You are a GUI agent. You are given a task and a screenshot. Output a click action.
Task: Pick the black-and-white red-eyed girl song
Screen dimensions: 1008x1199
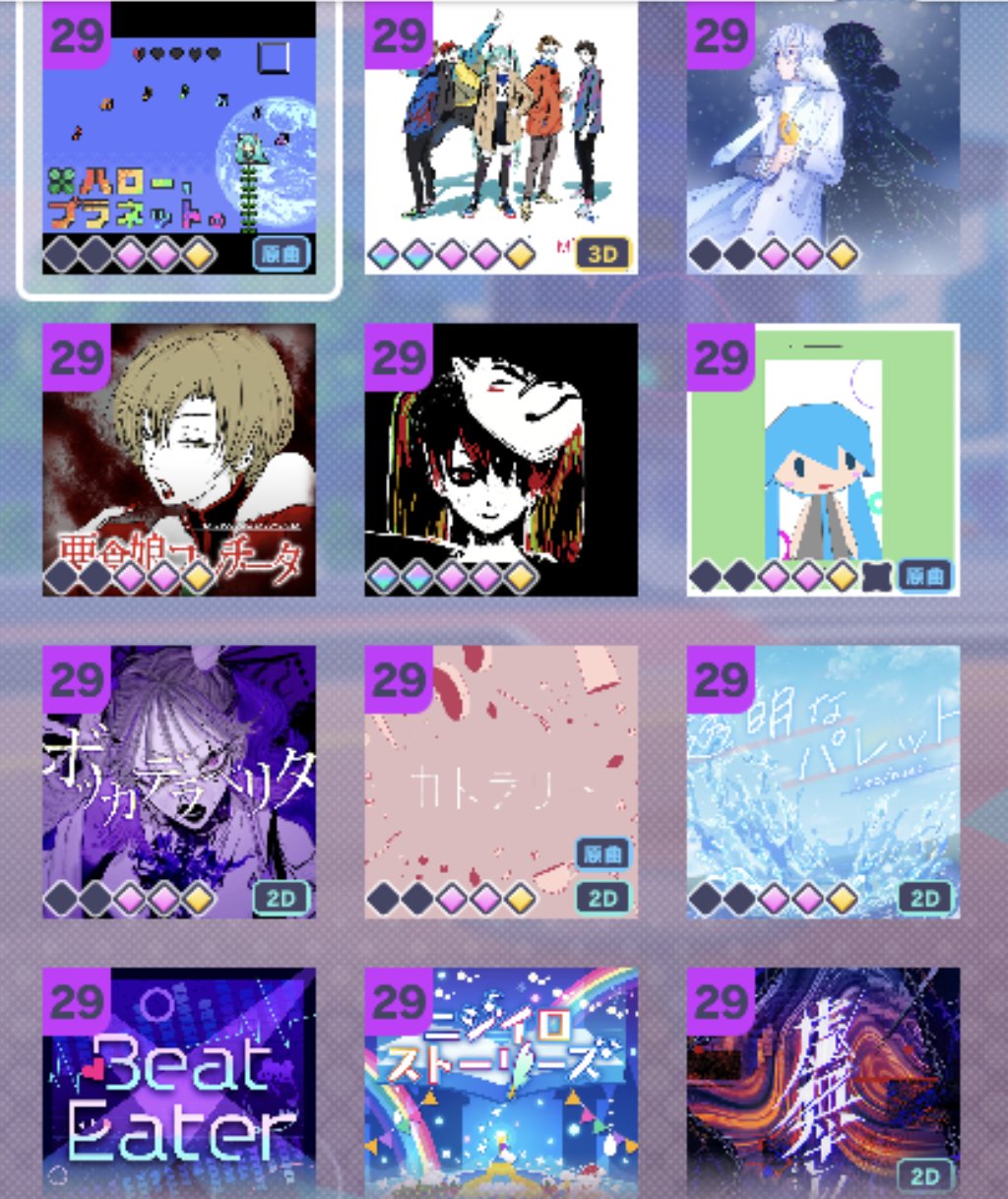[x=501, y=460]
